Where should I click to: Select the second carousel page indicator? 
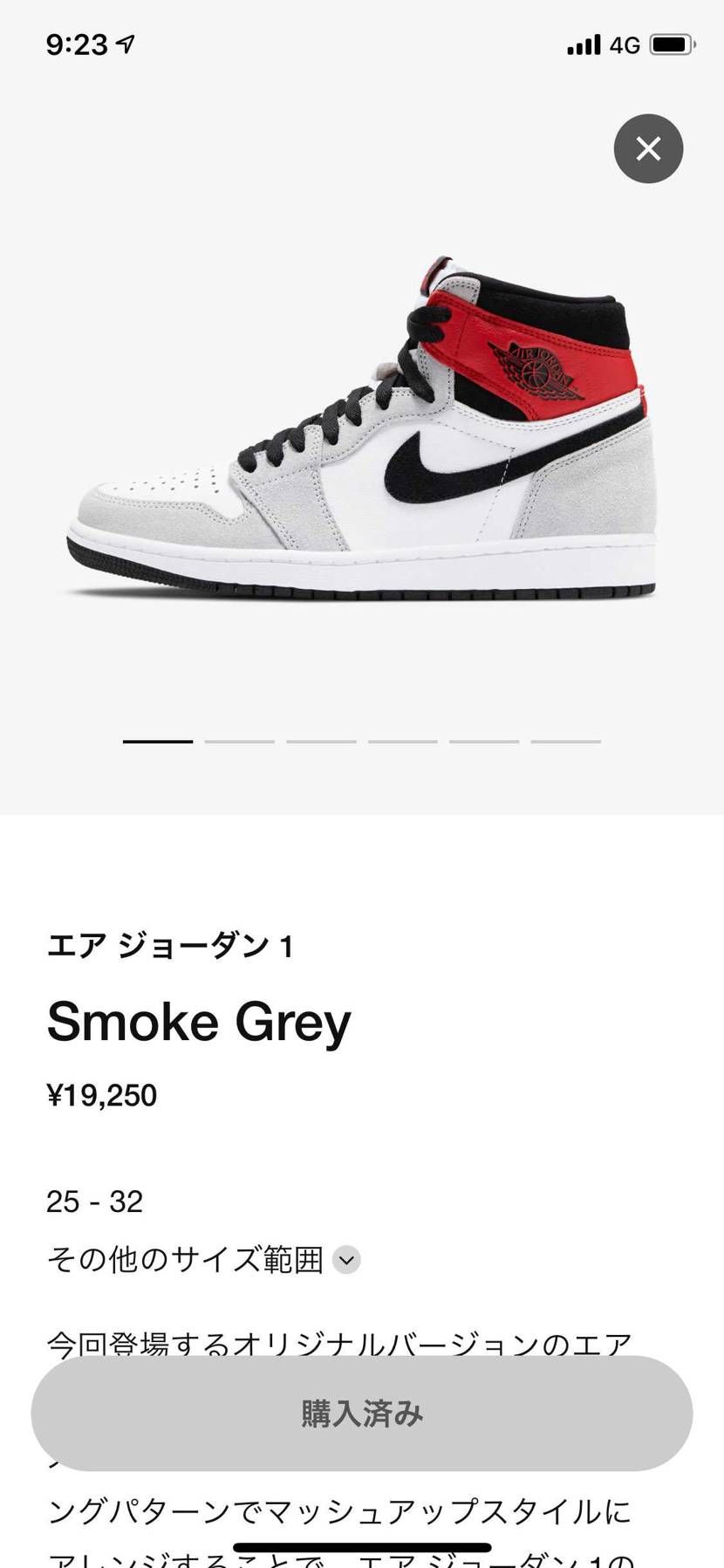[x=239, y=741]
